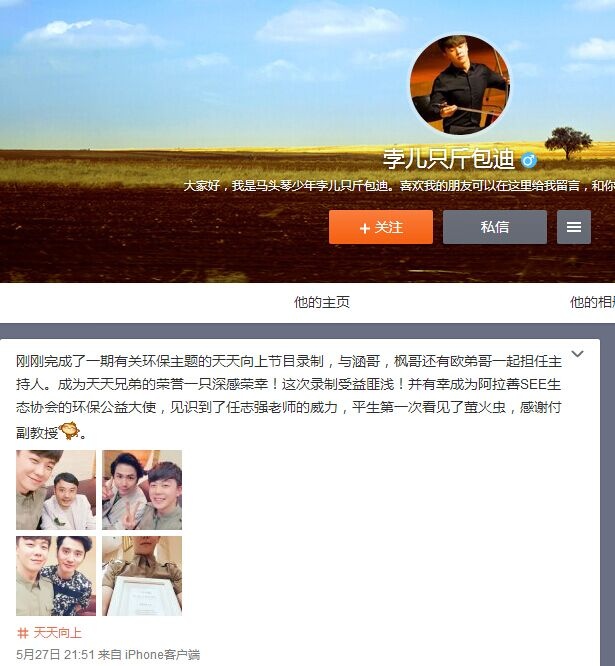Follow this user with the 关注 button
Screen dimensions: 615x666
click(x=380, y=227)
